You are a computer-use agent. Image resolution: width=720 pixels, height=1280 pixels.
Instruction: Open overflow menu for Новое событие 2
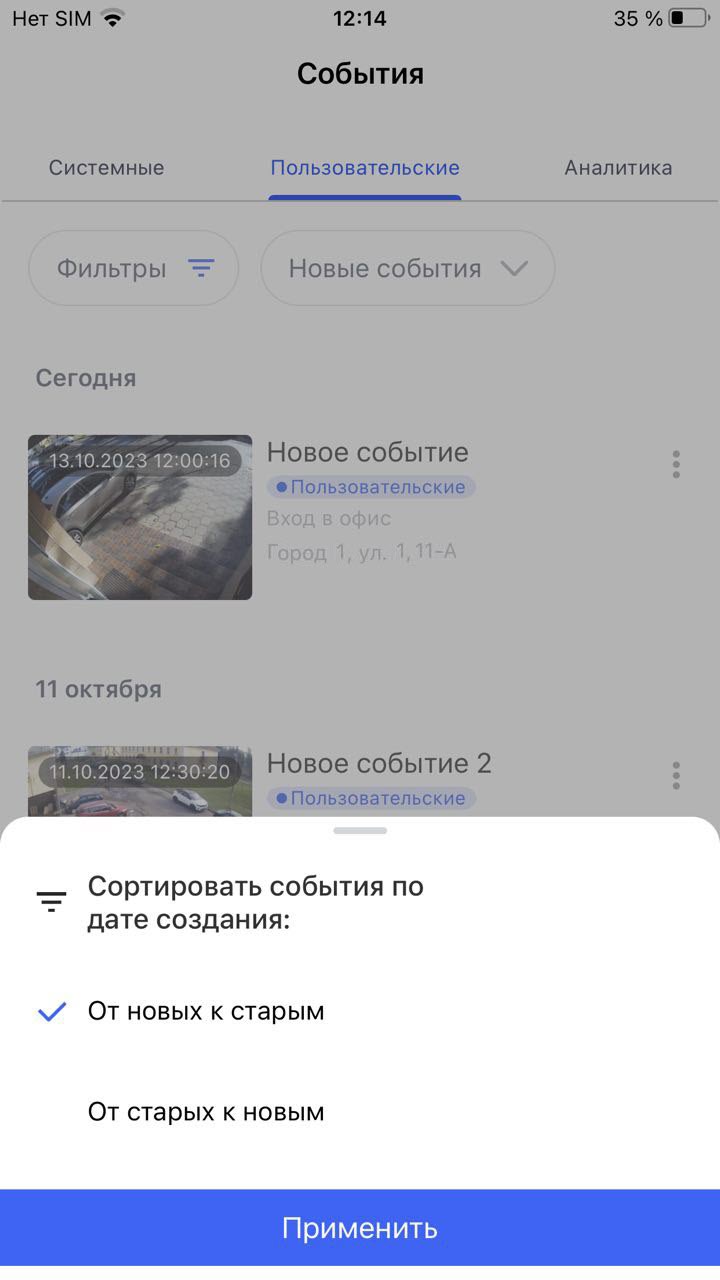pos(676,775)
